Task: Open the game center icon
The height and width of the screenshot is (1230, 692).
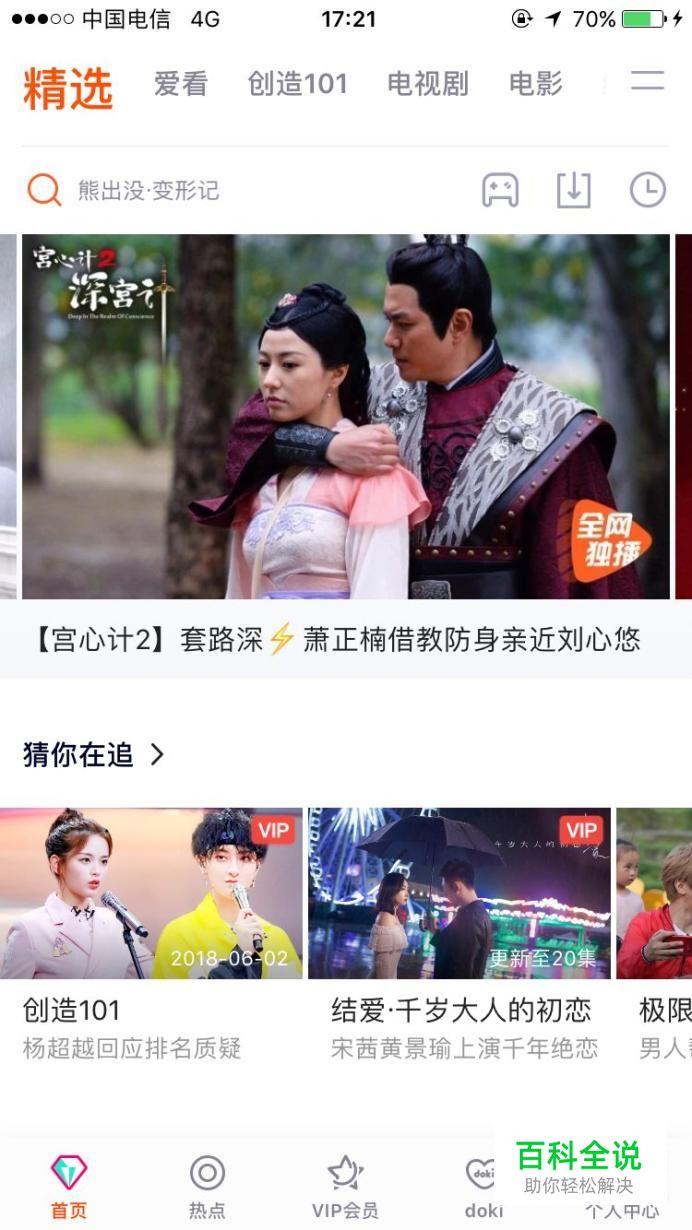Action: pos(500,190)
